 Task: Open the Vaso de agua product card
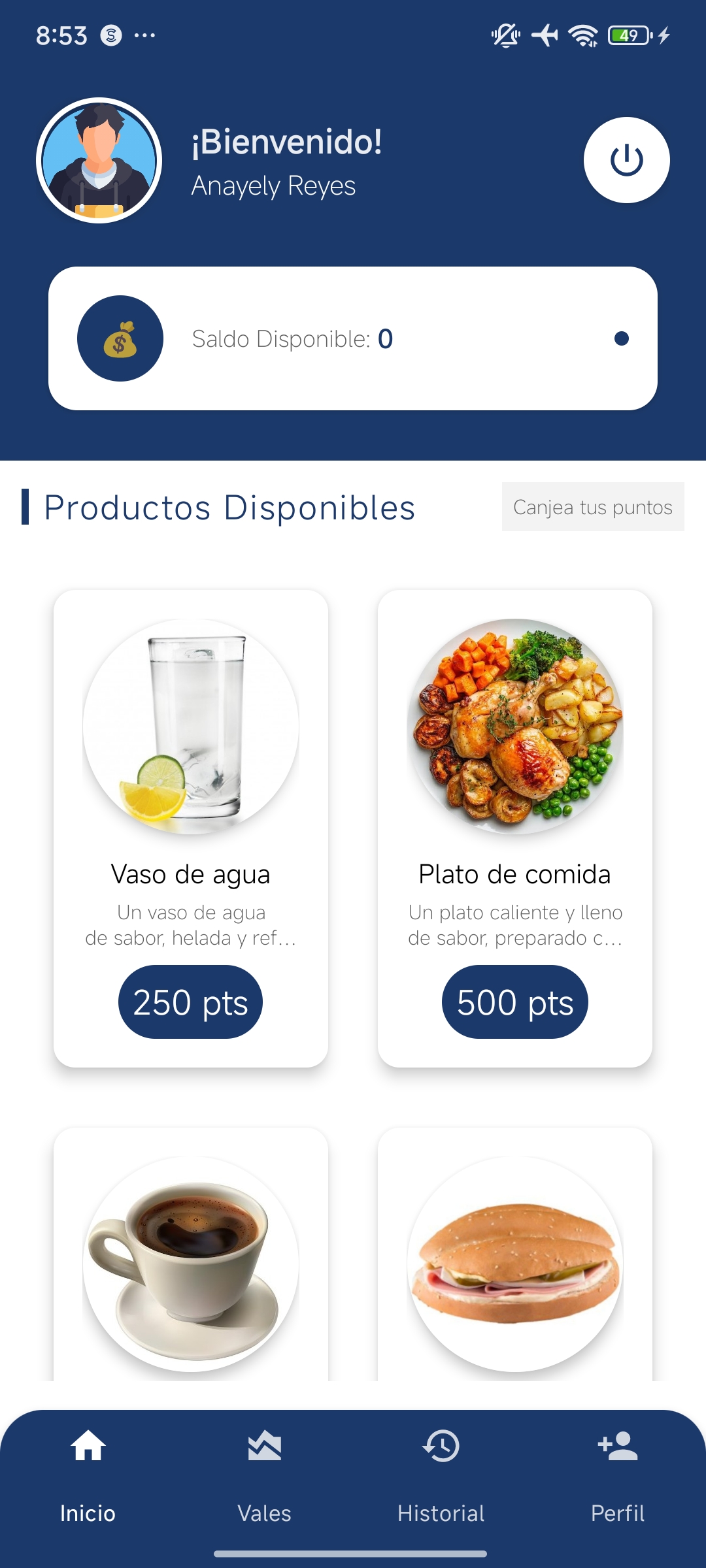[190, 784]
